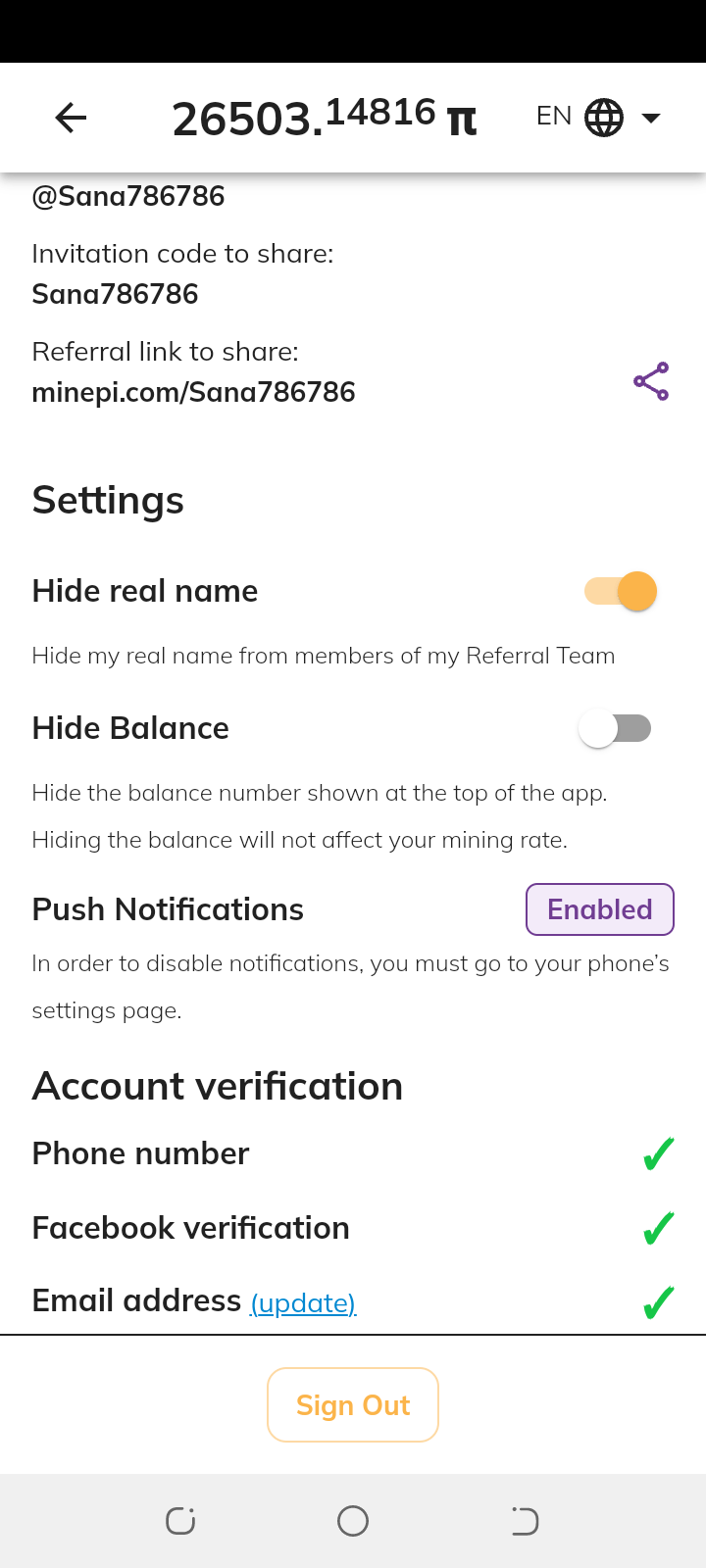Viewport: 706px width, 1568px height.
Task: Go to the system home screen
Action: (x=353, y=1521)
